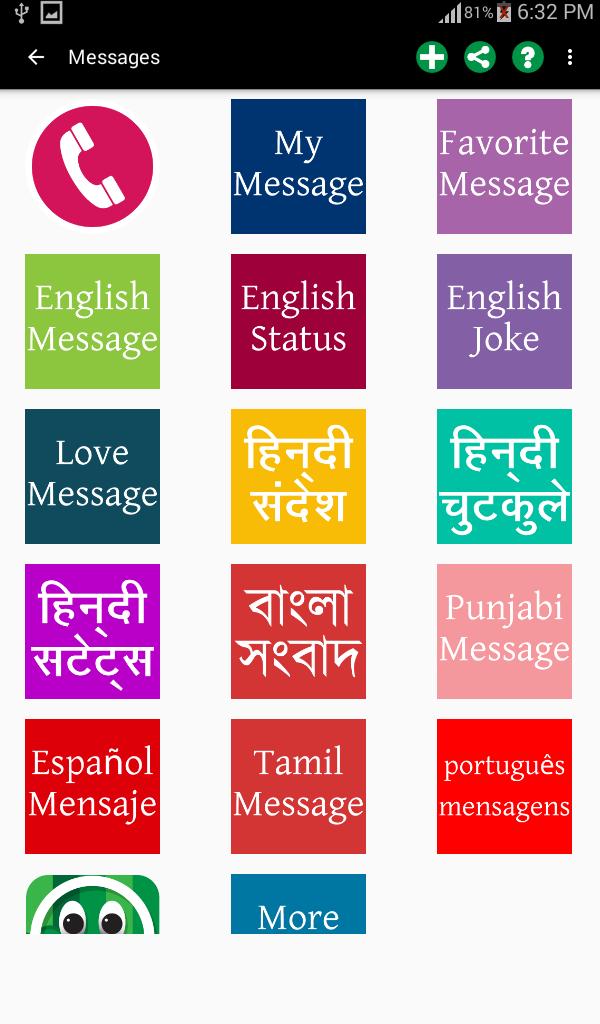Viewport: 600px width, 1024px height.
Task: Open the My Message tile
Action: 298,166
